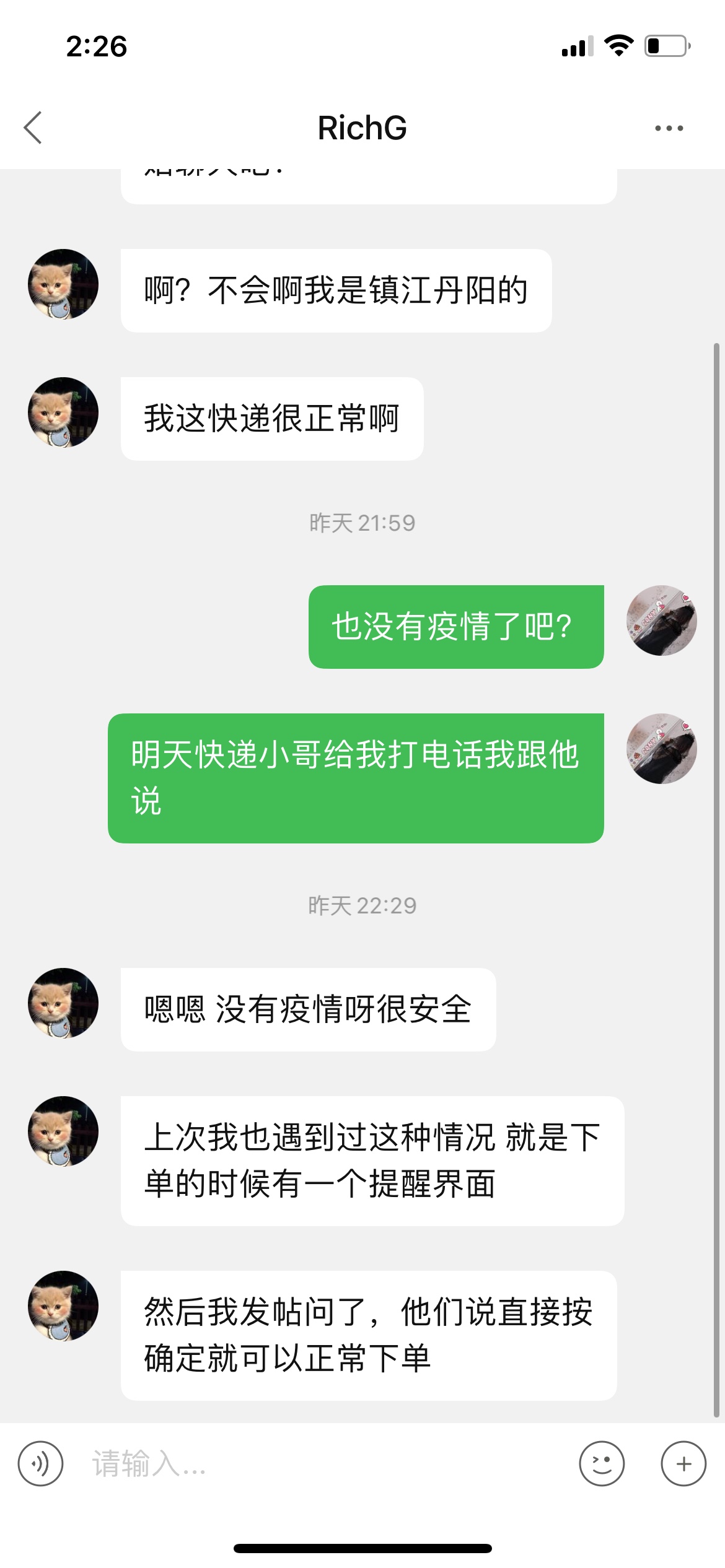Open the three-dot chat options menu

pyautogui.click(x=669, y=128)
